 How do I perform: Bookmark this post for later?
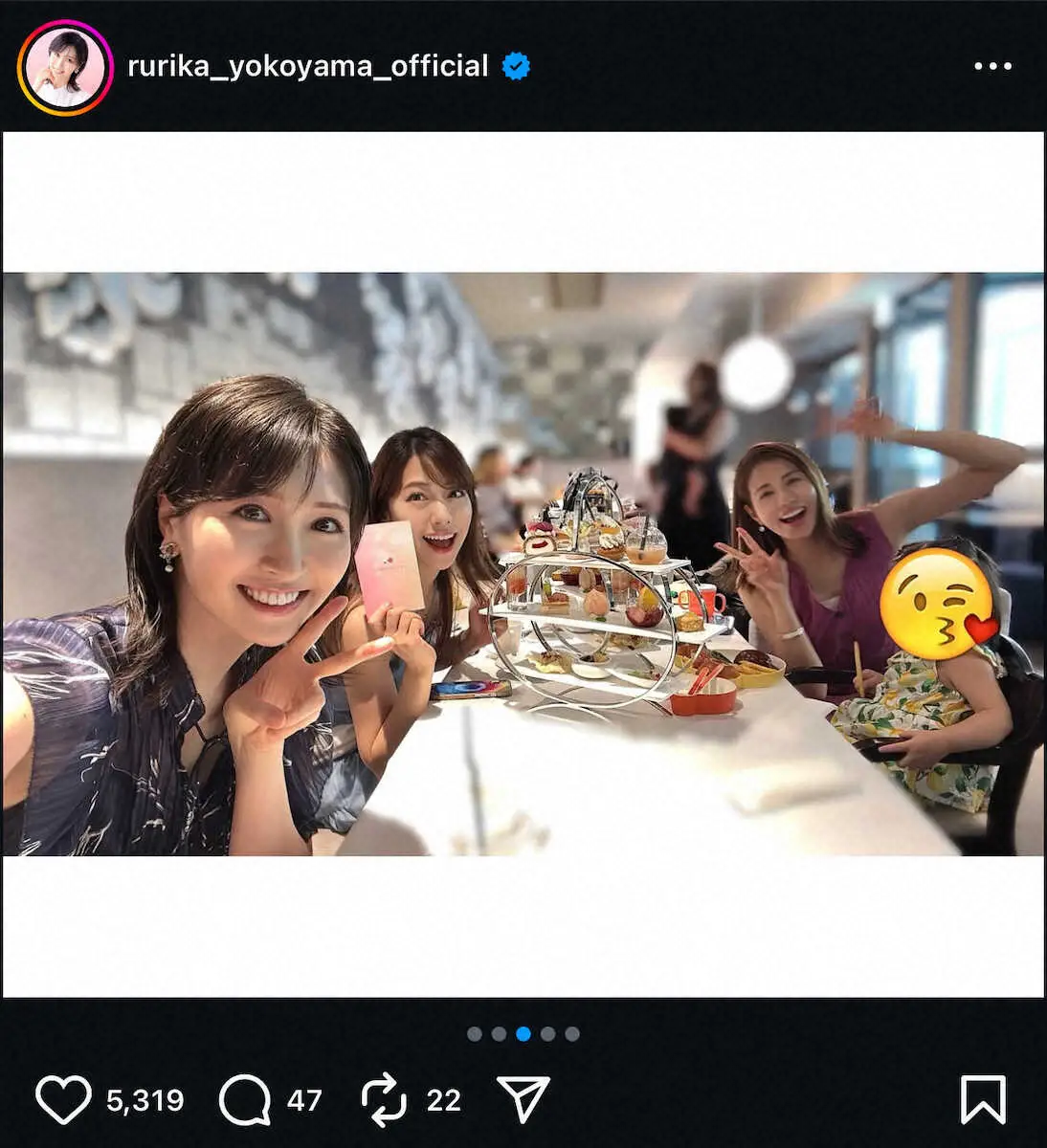coord(983,1099)
